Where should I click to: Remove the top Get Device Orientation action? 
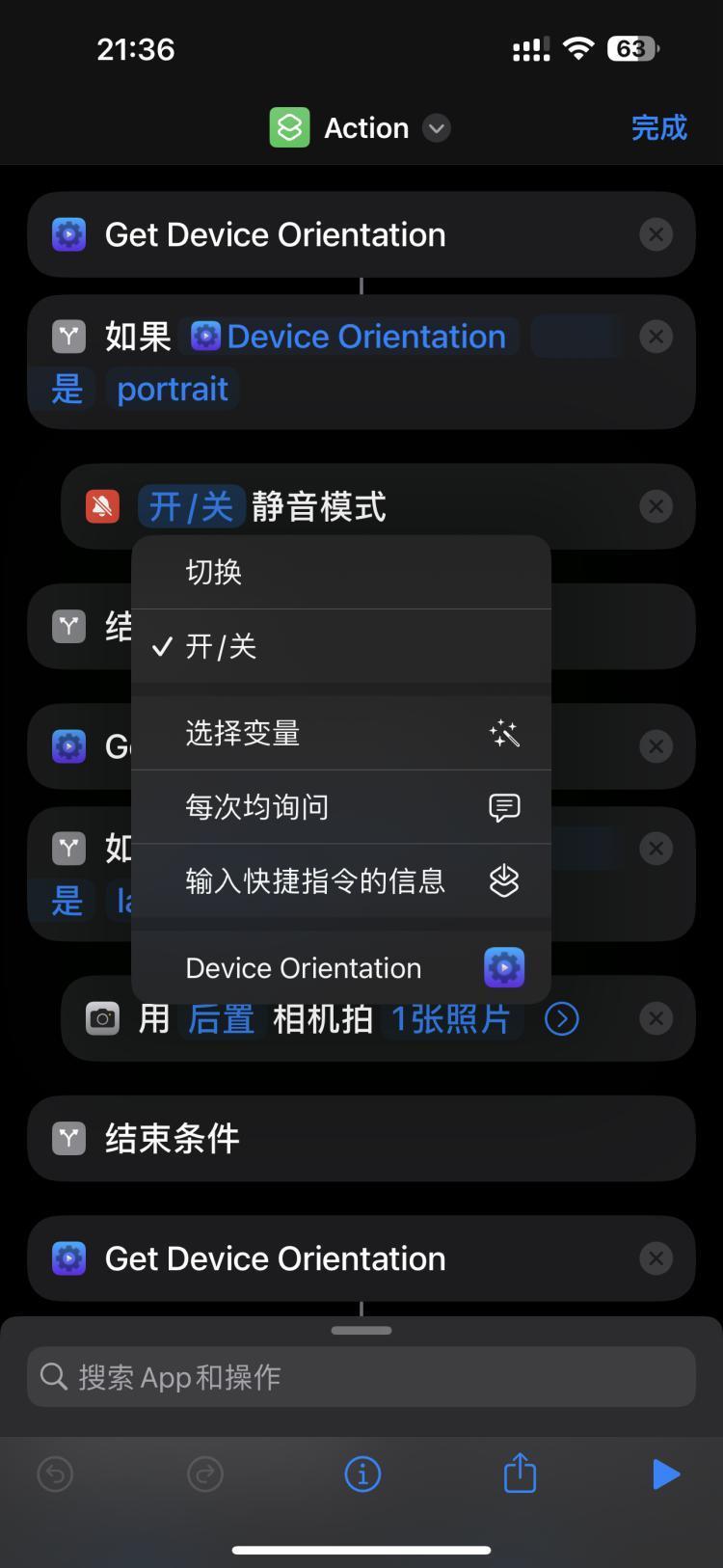pyautogui.click(x=656, y=234)
